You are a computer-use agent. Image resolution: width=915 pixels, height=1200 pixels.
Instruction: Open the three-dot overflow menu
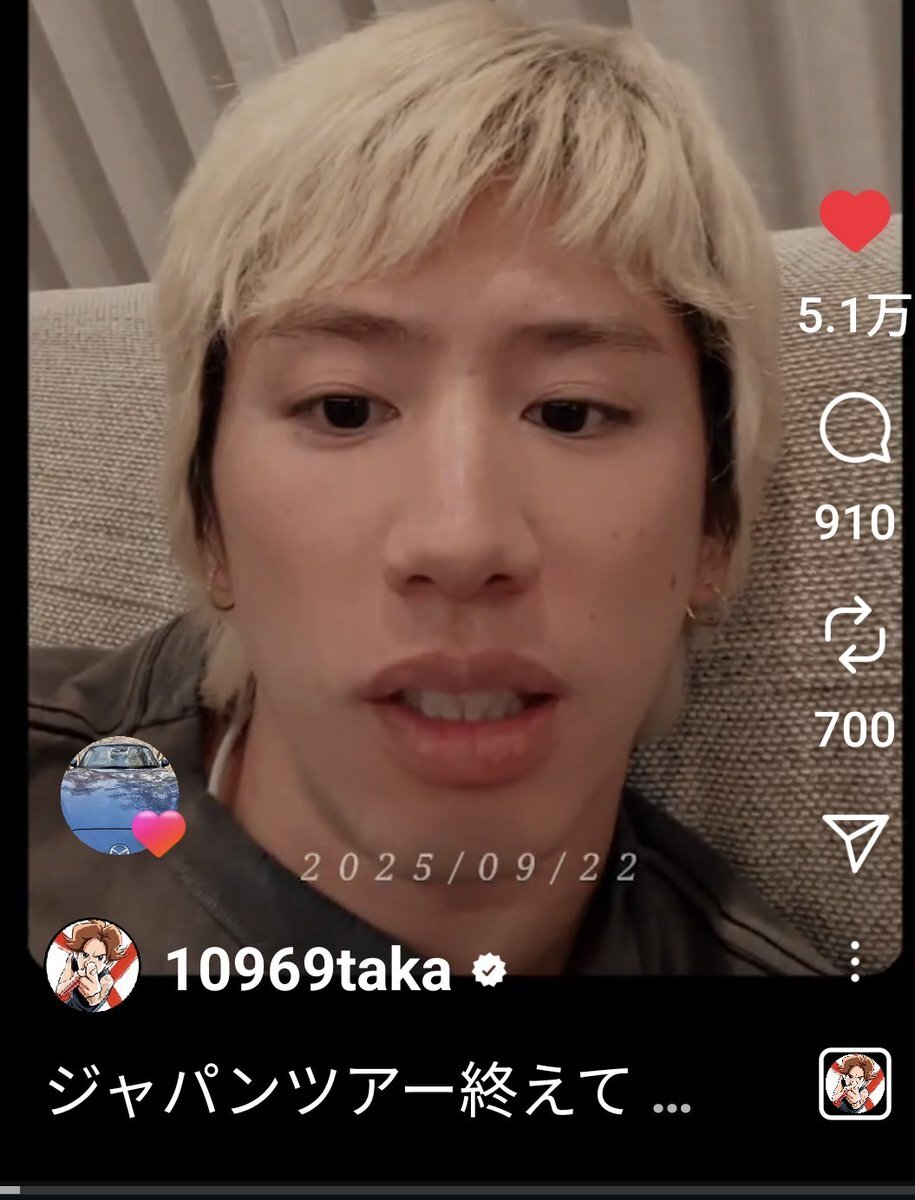click(x=854, y=961)
